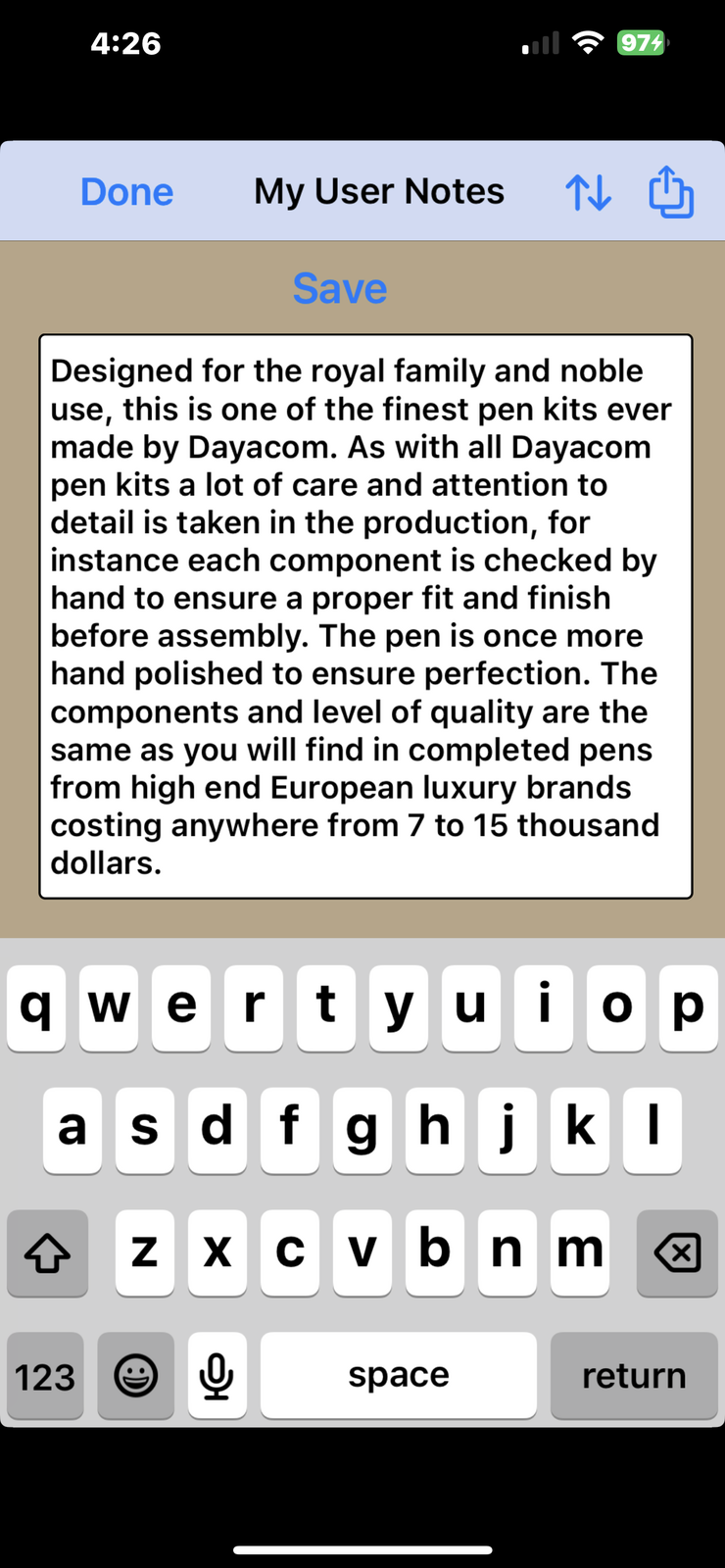The height and width of the screenshot is (1568, 725).
Task: Share the user notes
Action: tap(671, 191)
